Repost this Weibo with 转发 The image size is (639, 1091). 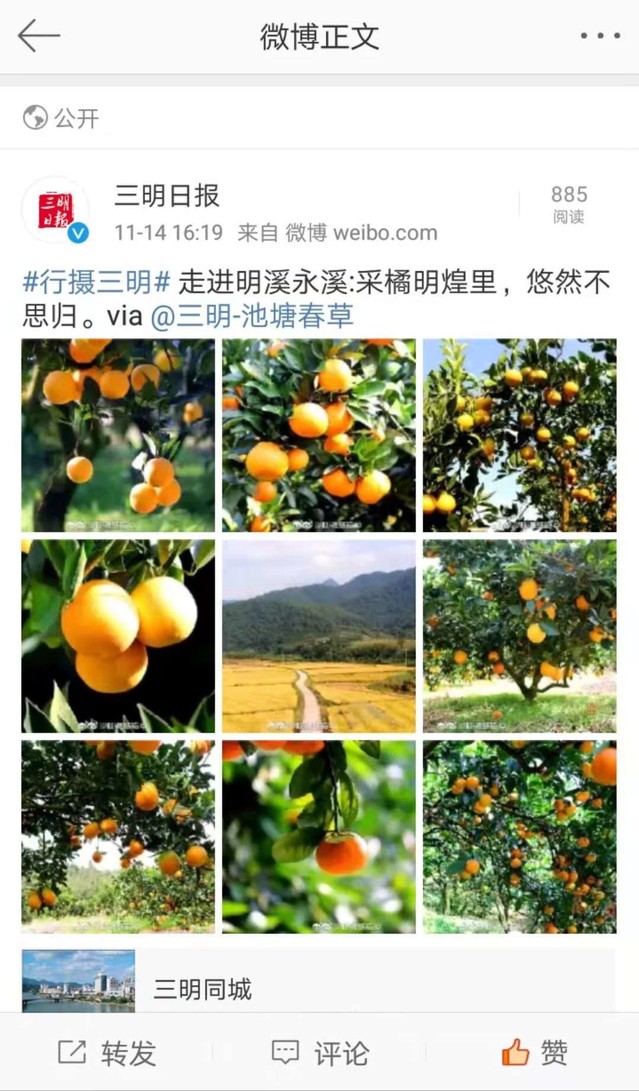tap(108, 1052)
